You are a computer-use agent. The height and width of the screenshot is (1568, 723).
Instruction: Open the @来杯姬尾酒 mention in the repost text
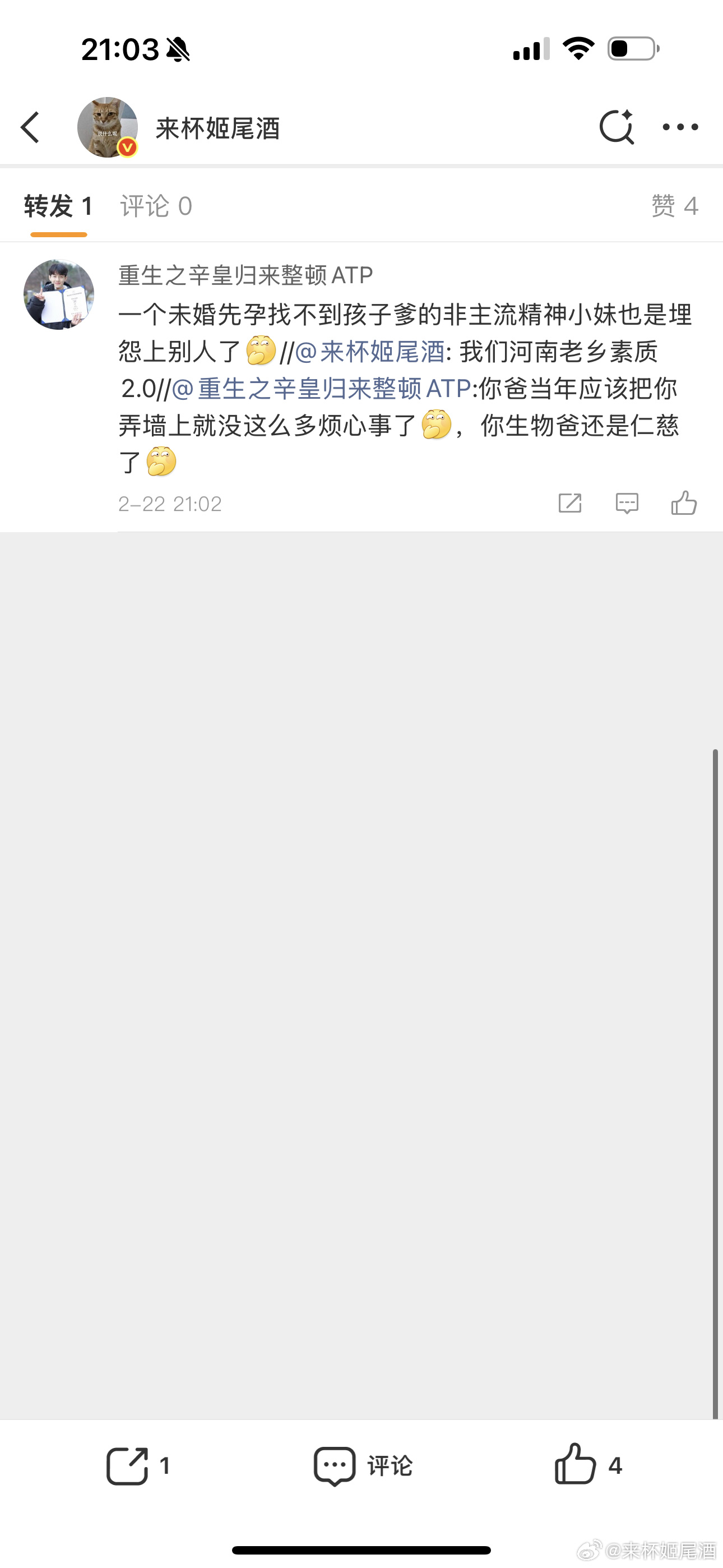370,352
